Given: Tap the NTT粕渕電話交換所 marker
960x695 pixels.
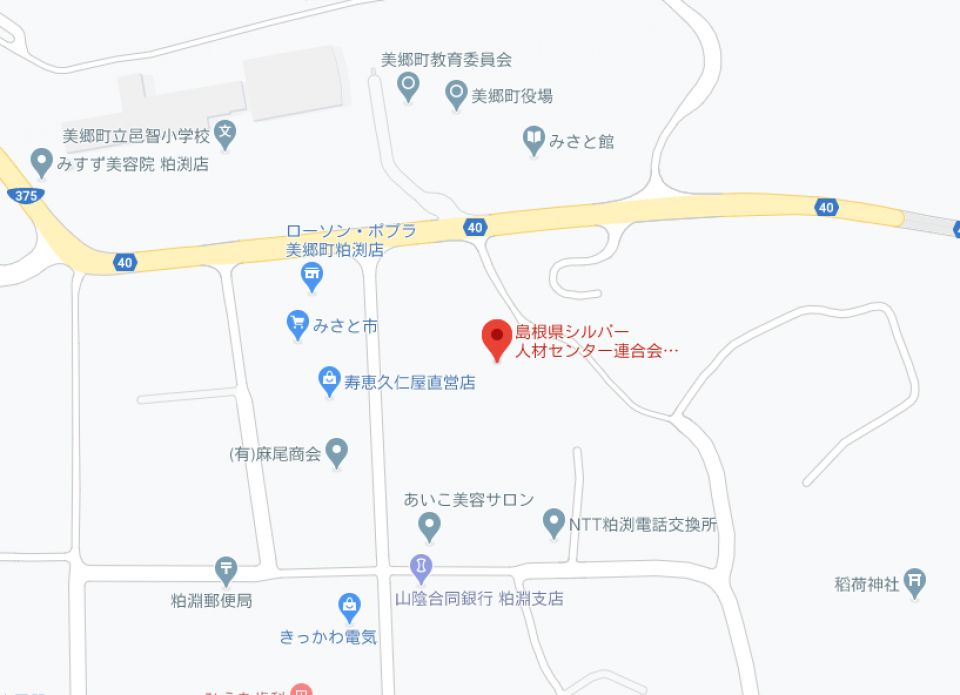Looking at the screenshot, I should 554,521.
